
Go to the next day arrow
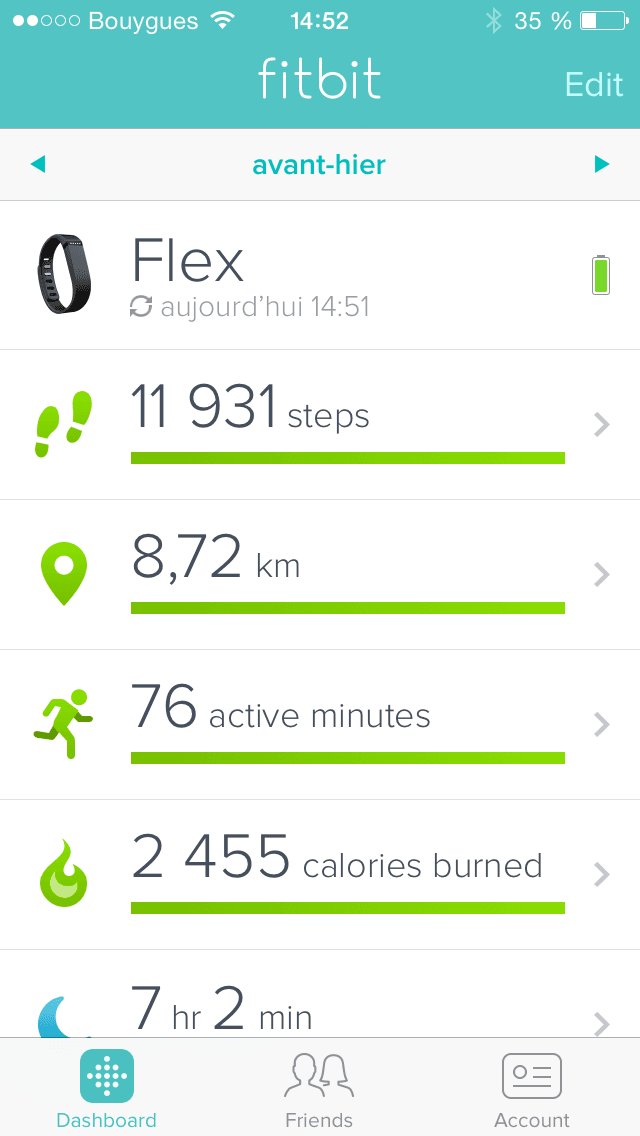[x=601, y=164]
